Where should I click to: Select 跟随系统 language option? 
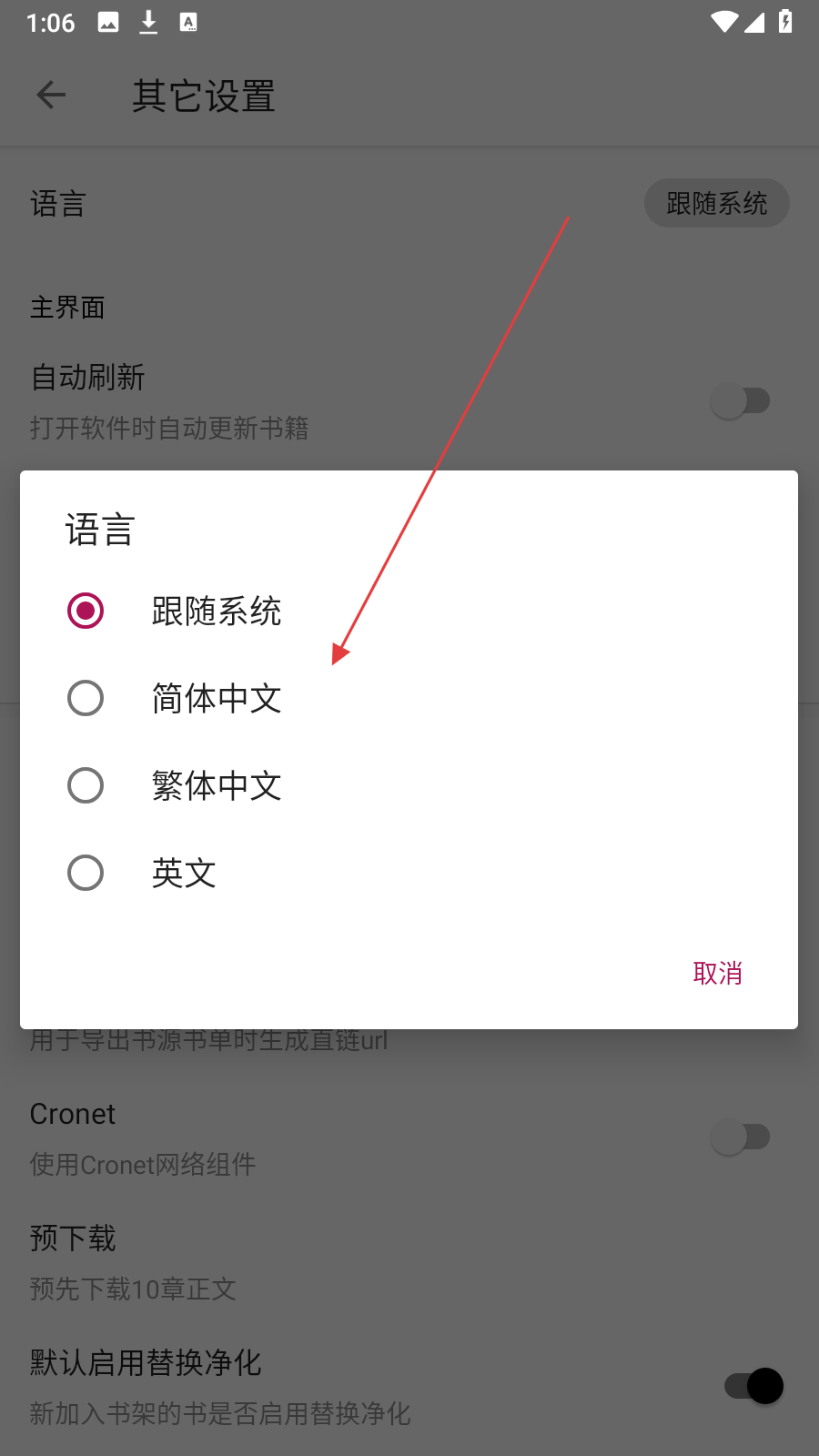[86, 611]
